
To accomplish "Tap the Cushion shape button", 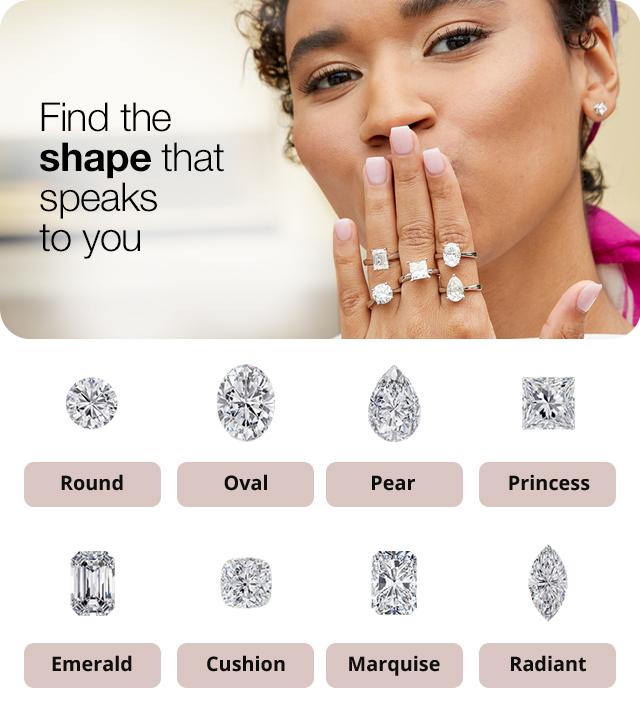I will (x=245, y=665).
